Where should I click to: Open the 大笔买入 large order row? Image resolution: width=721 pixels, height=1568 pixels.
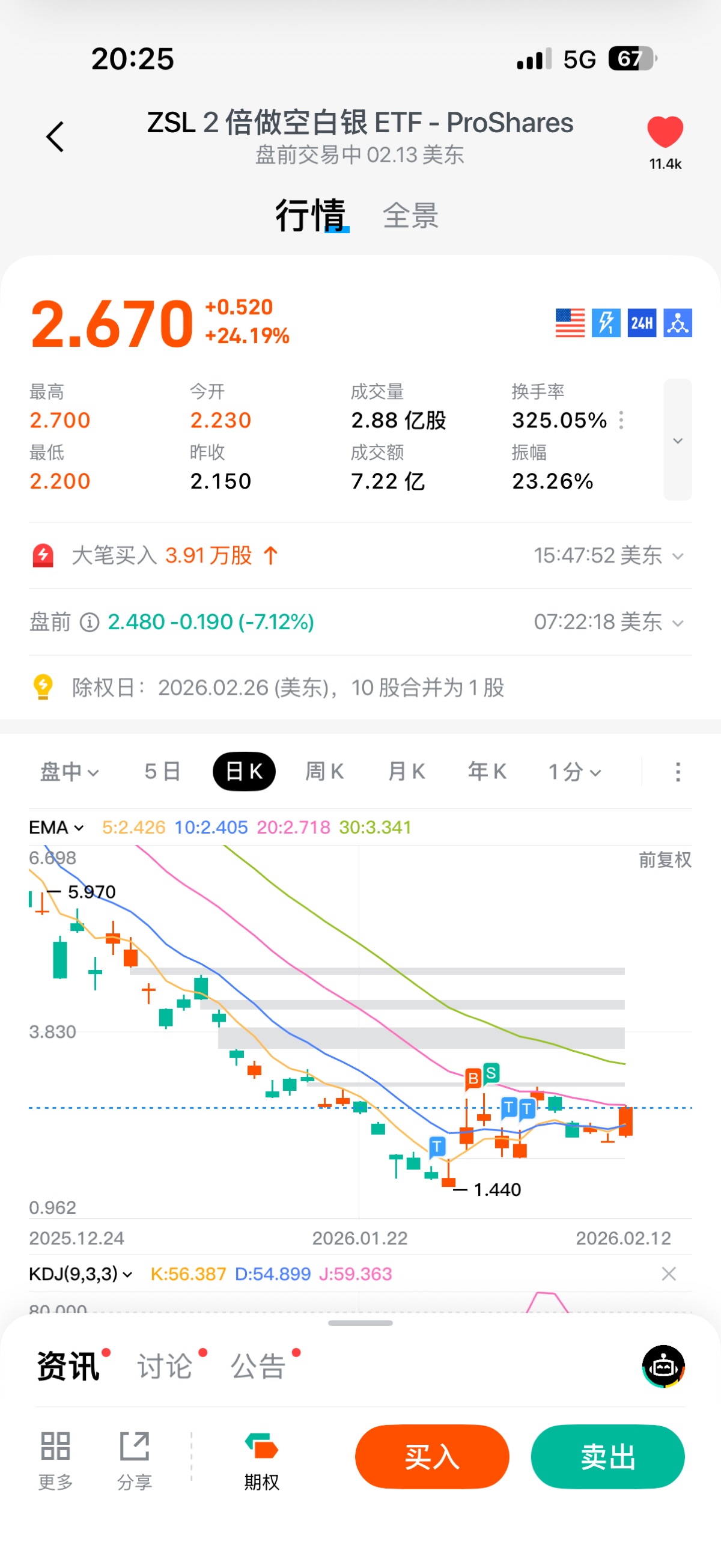[x=359, y=555]
